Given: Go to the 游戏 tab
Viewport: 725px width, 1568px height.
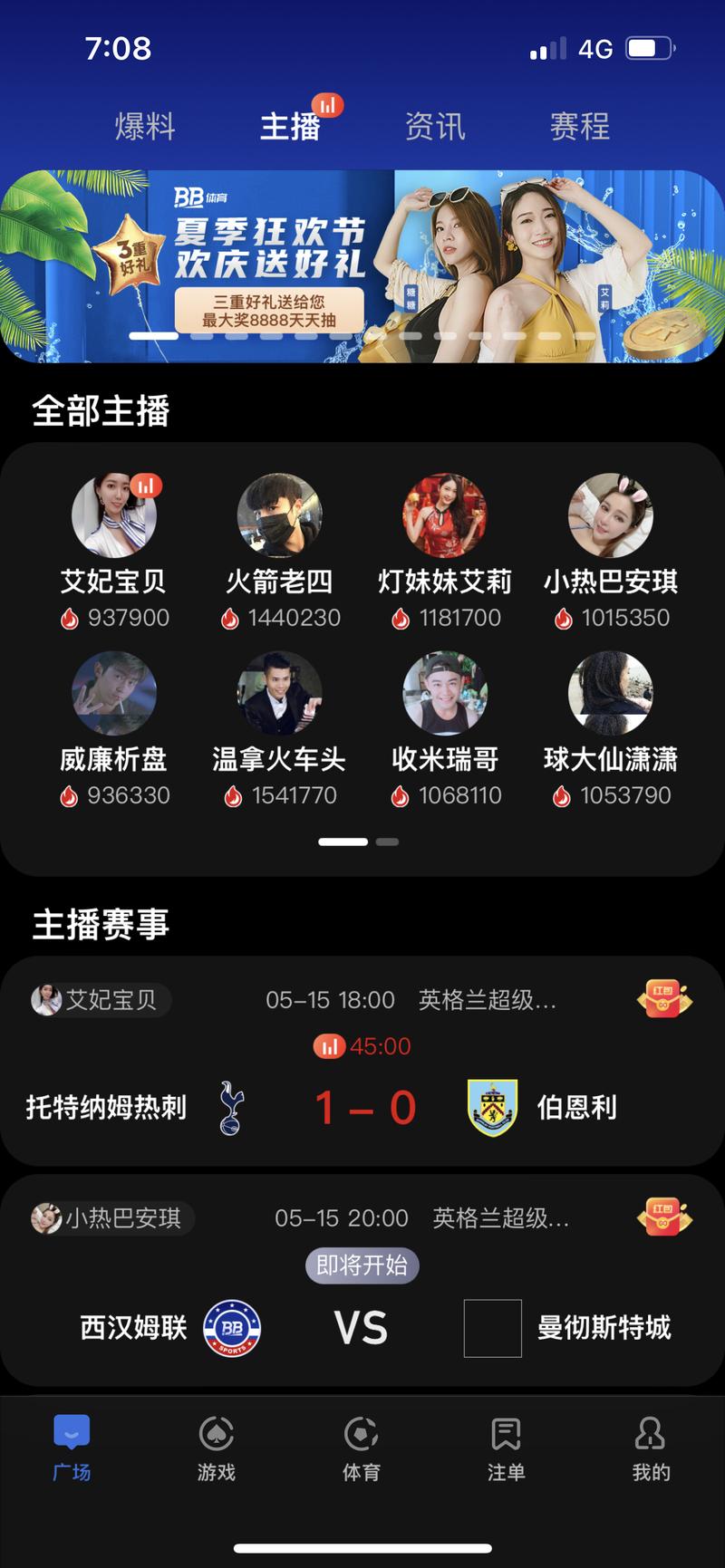Looking at the screenshot, I should click(217, 1448).
